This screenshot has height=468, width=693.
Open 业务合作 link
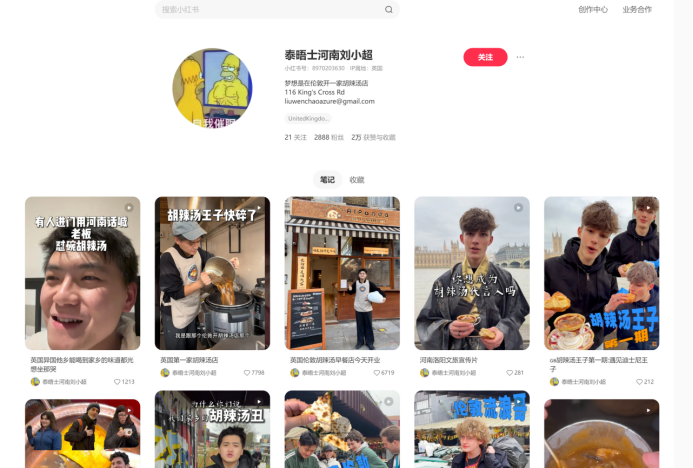(637, 10)
